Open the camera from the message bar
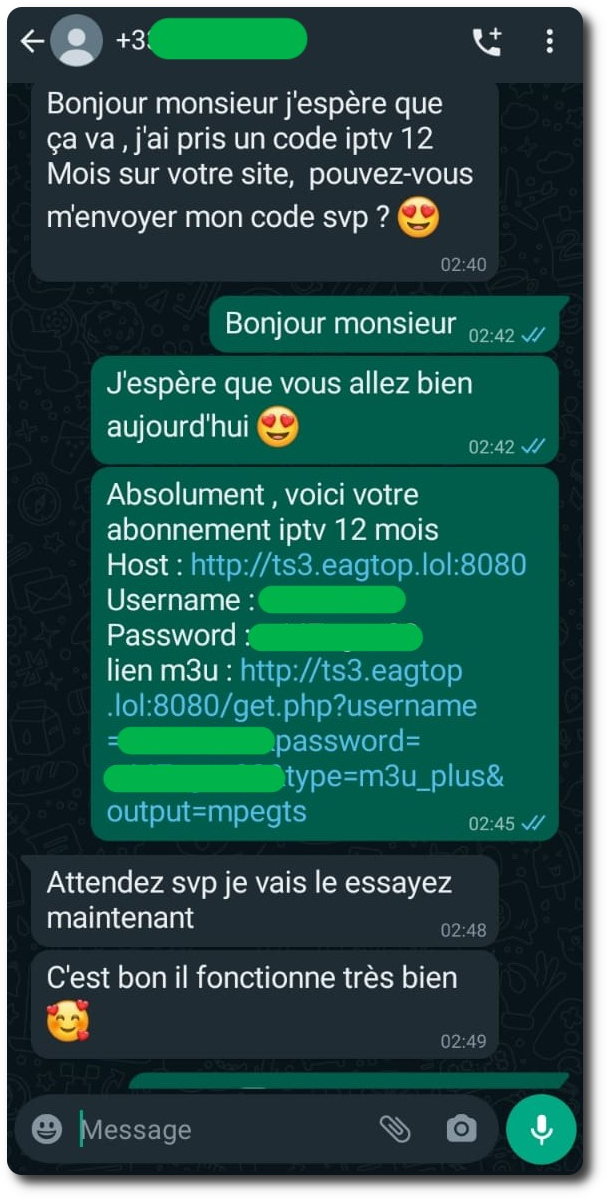 [x=461, y=1130]
